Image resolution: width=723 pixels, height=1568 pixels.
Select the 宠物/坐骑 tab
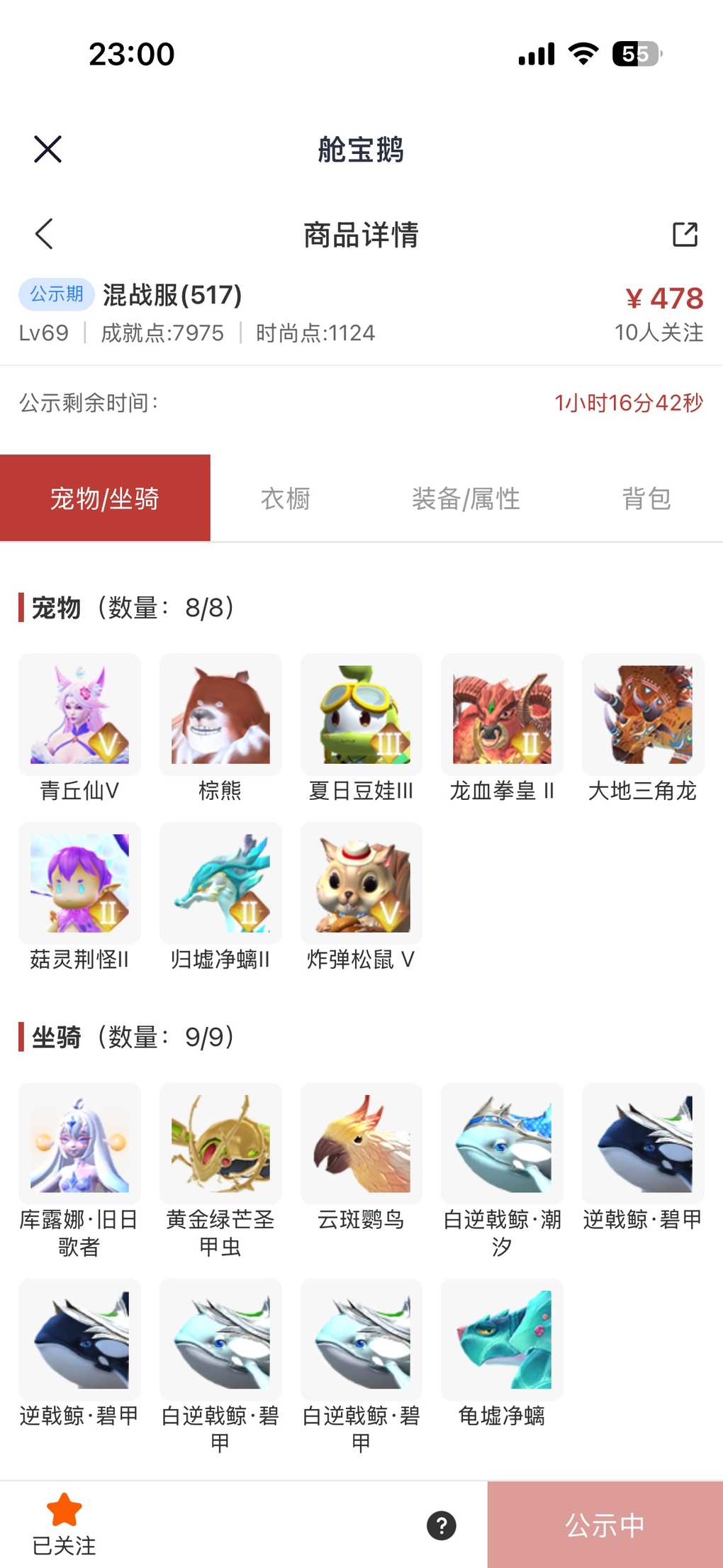pyautogui.click(x=105, y=499)
